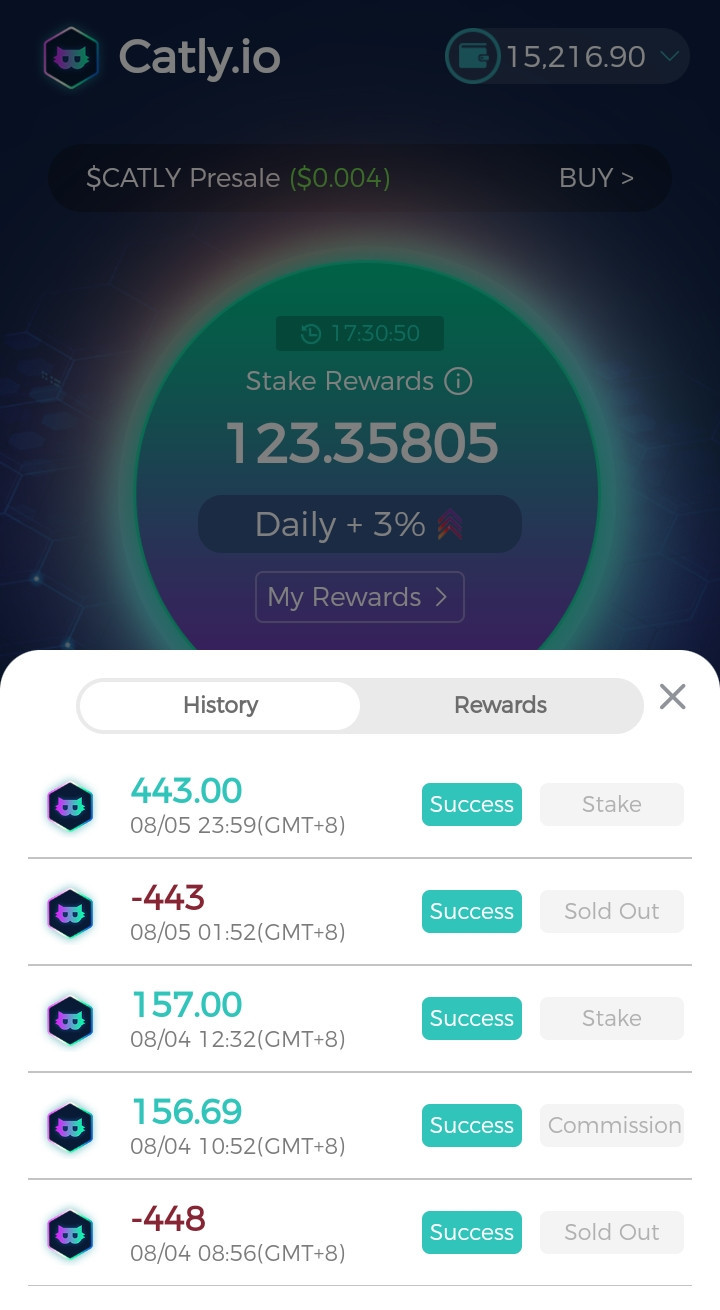Image resolution: width=720 pixels, height=1310 pixels.
Task: Select the History tab
Action: click(x=220, y=705)
